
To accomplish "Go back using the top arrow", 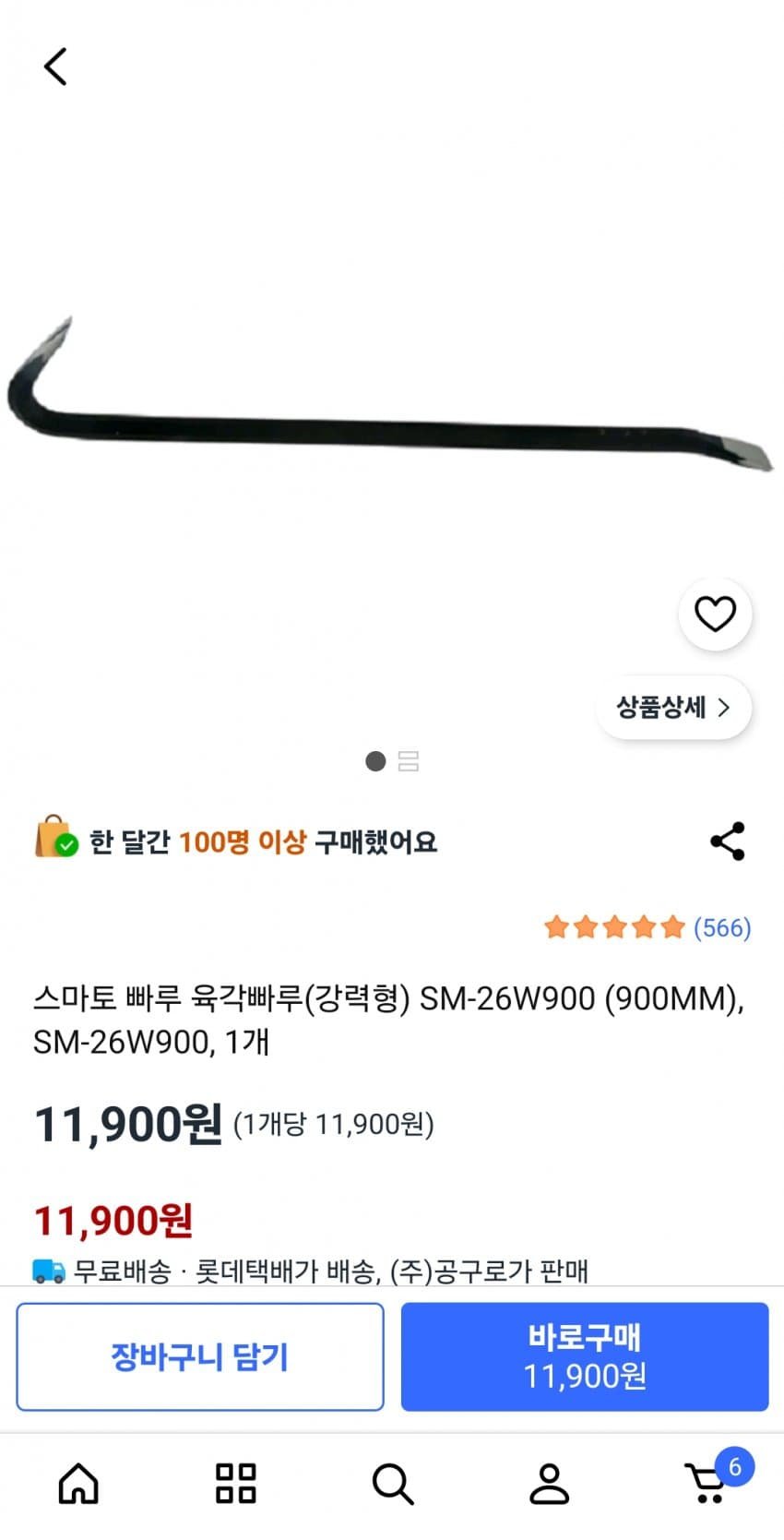I will point(56,67).
